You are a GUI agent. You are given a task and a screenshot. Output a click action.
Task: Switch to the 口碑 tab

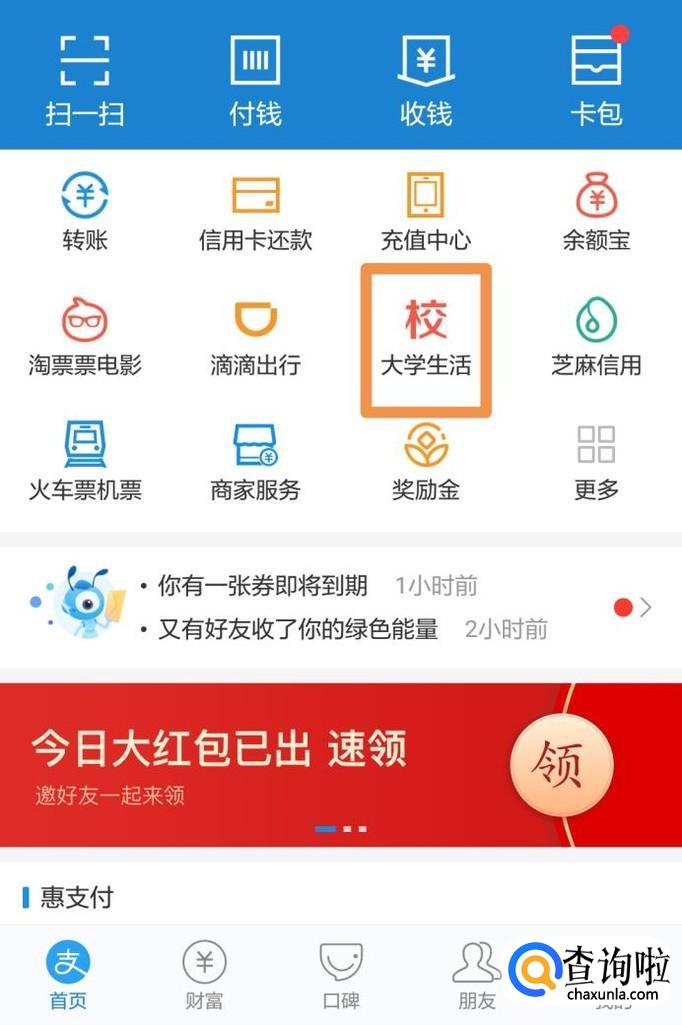coord(340,976)
